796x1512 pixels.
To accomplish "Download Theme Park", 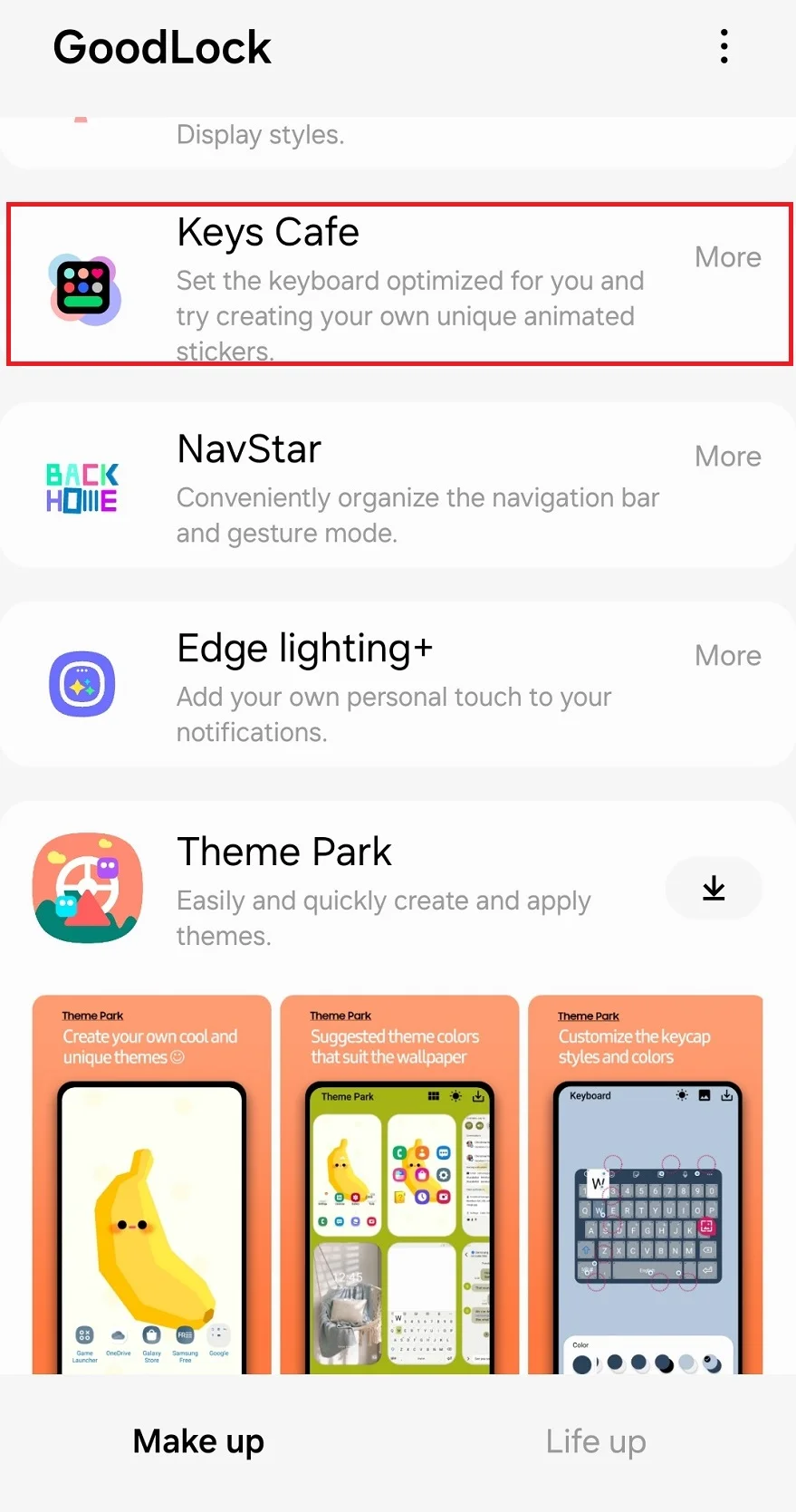I will tap(714, 889).
